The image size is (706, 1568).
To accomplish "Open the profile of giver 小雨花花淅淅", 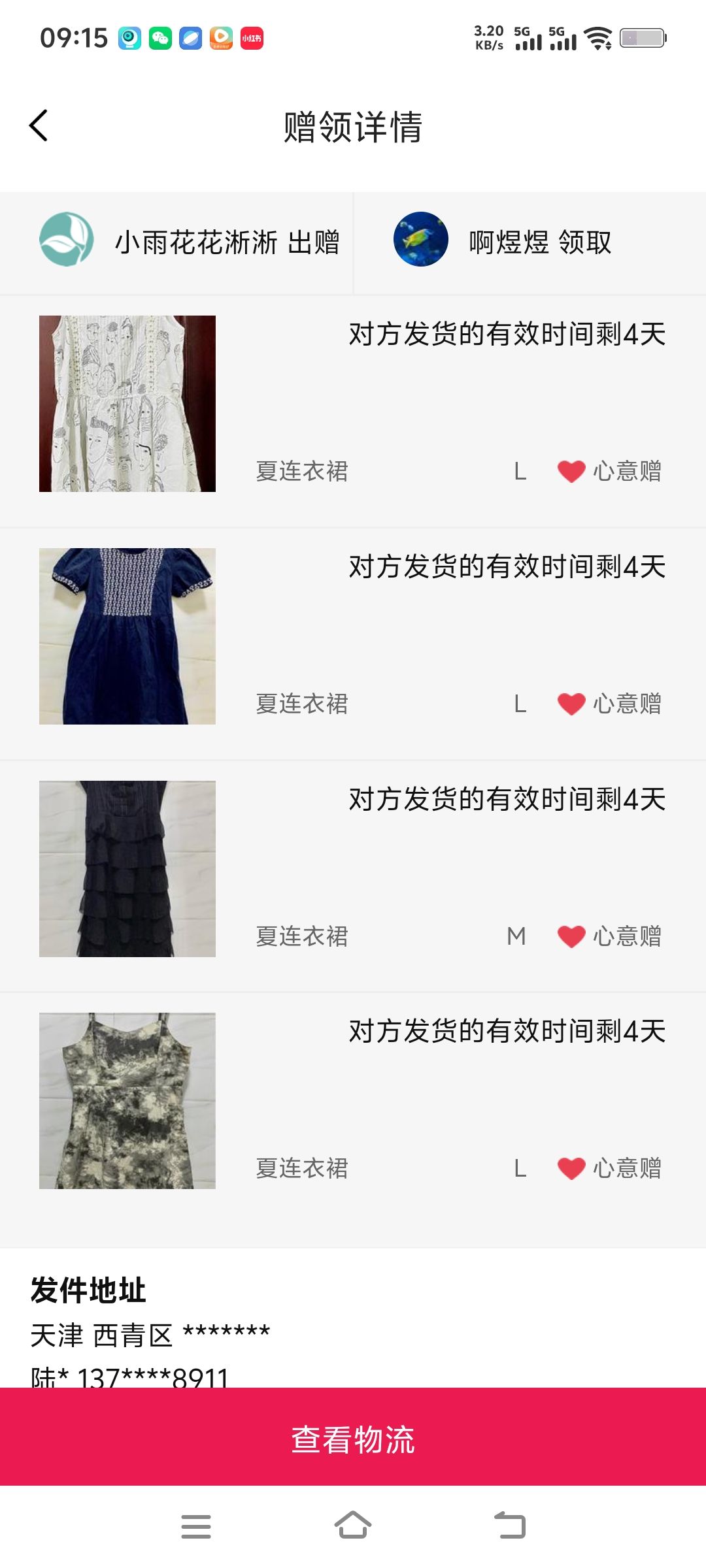I will pos(67,239).
